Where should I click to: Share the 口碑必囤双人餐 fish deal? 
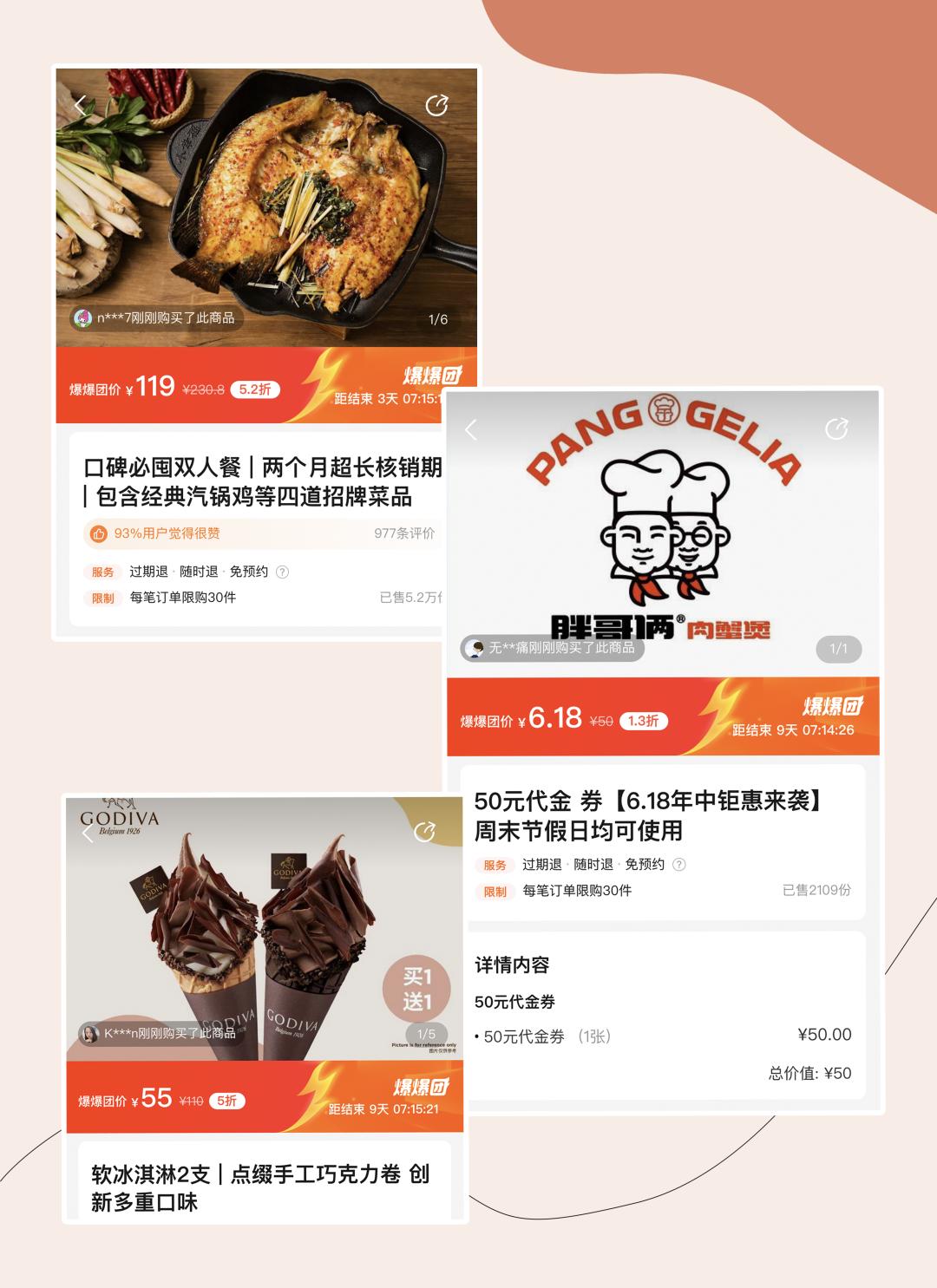pos(439,105)
